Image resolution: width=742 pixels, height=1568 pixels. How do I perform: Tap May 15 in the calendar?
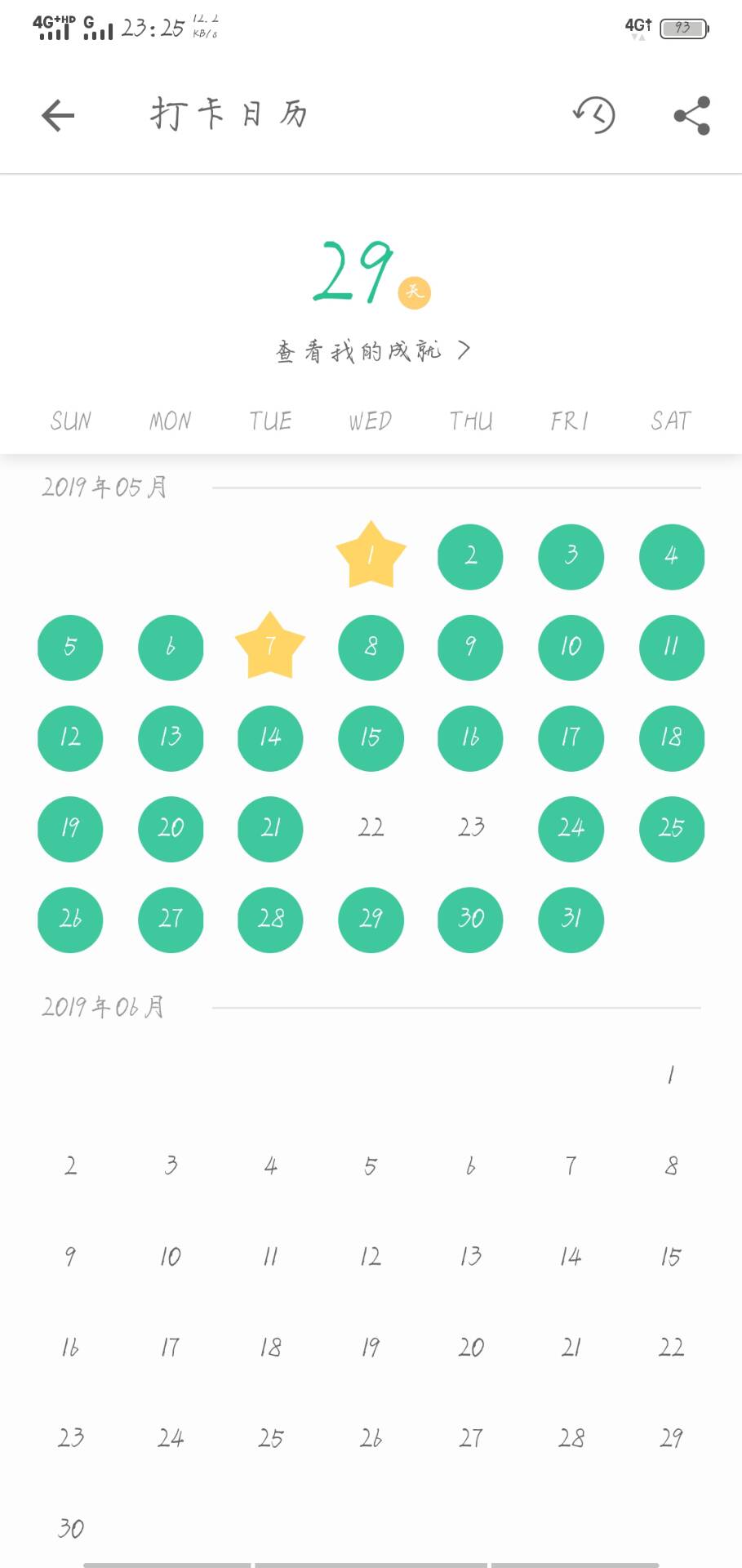click(371, 737)
